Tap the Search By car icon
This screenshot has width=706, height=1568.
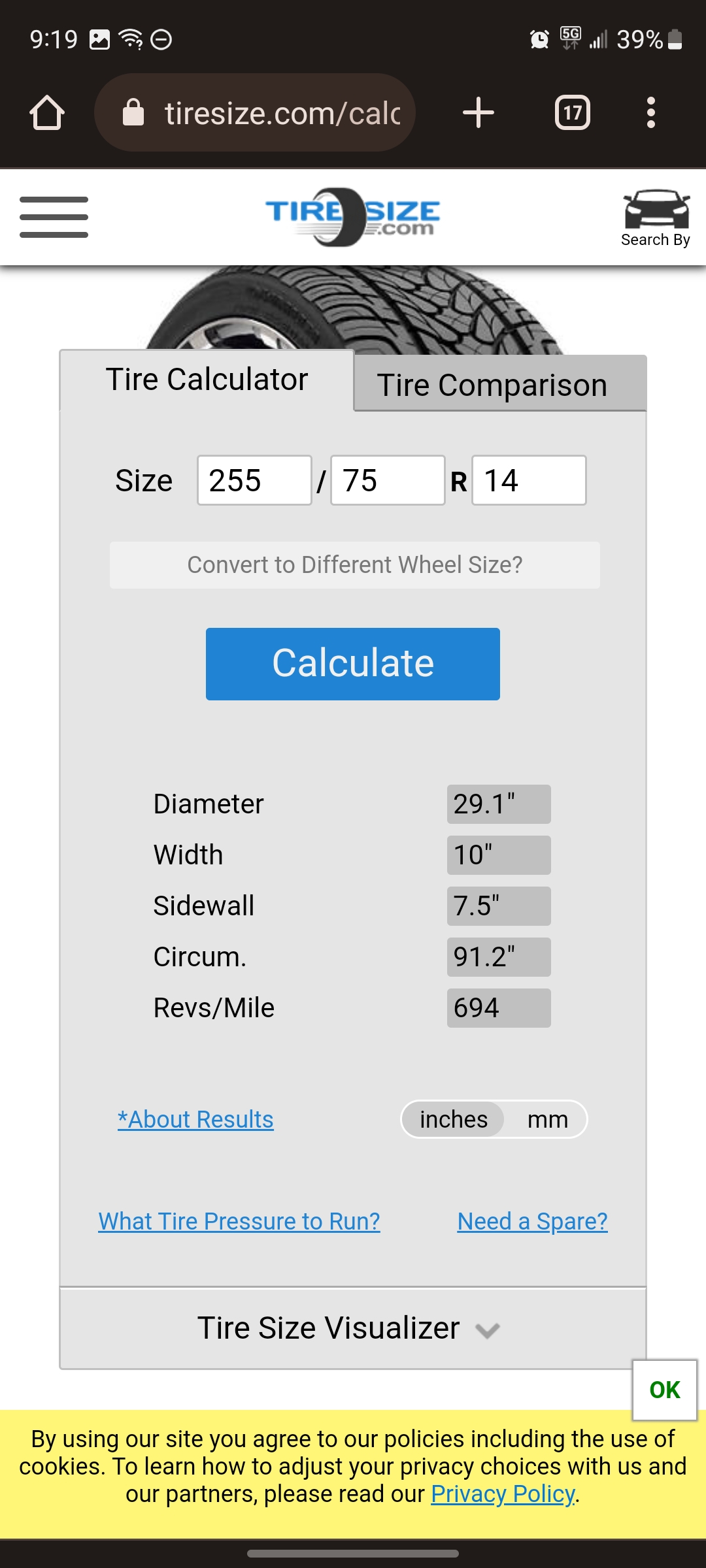click(x=656, y=219)
